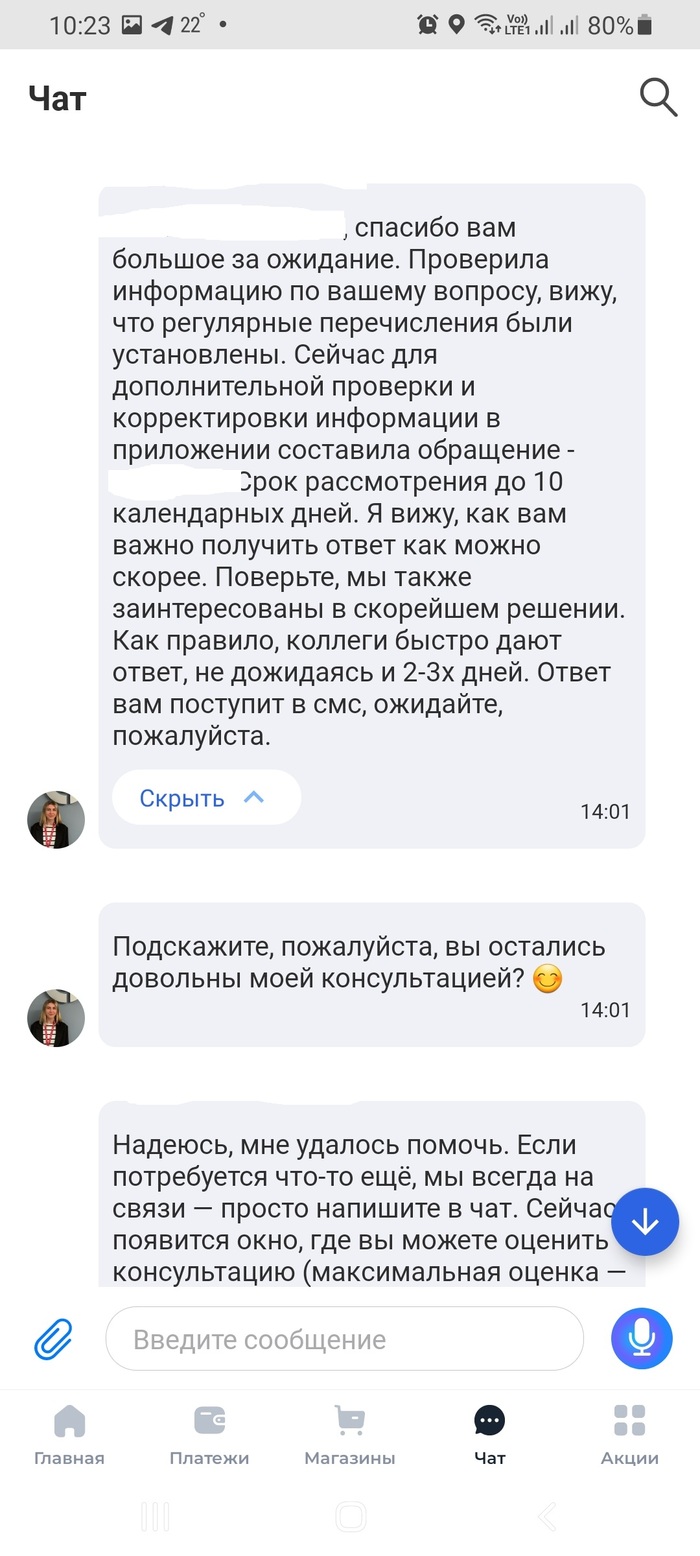Focus the Введите сообщение text field
The width and height of the screenshot is (700, 1556).
point(344,1339)
